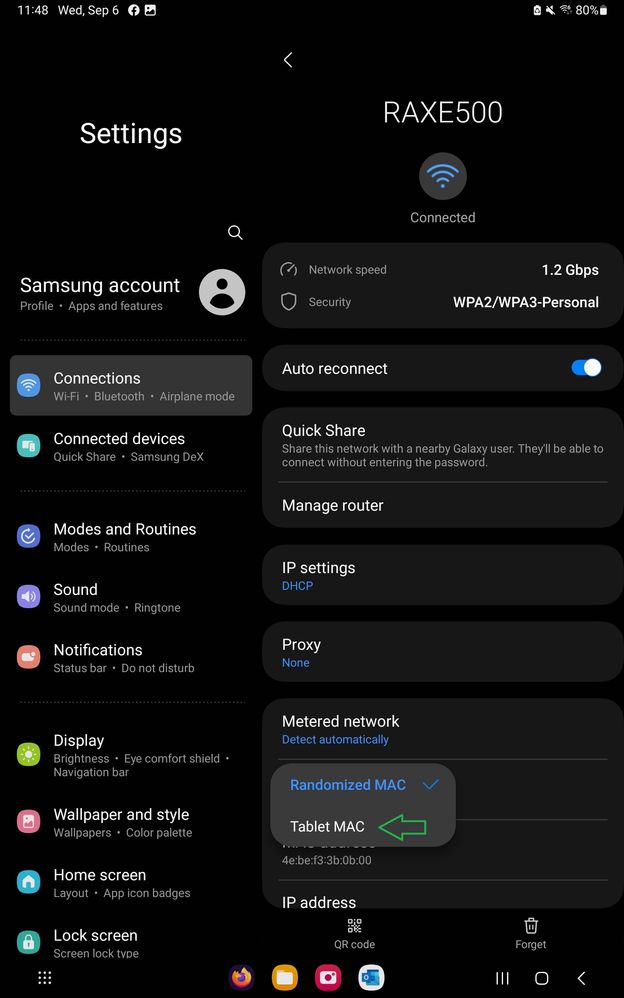Go back from RAXE500 network details
This screenshot has width=624, height=998.
click(x=288, y=60)
